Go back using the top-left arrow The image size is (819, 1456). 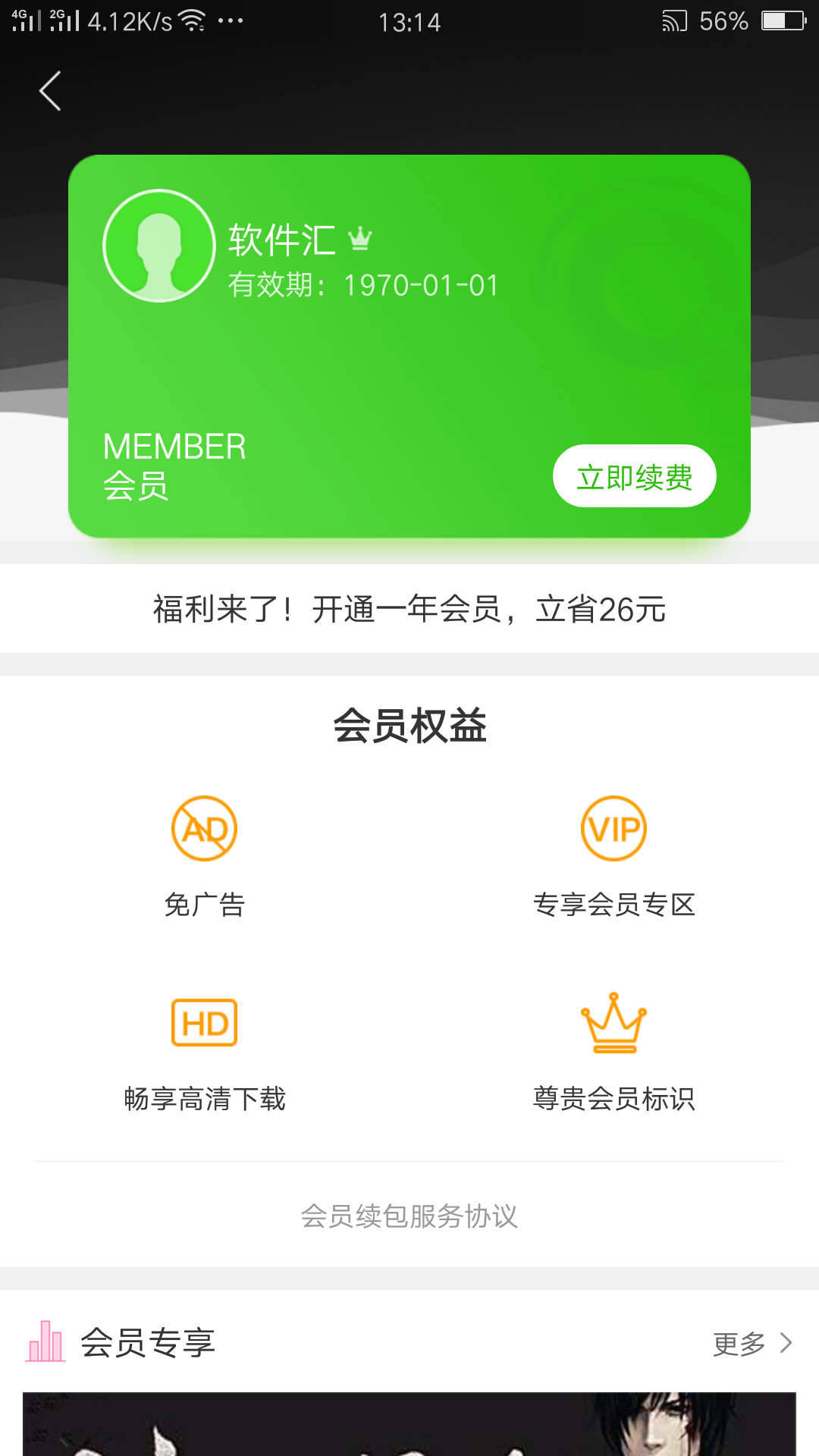tap(50, 91)
